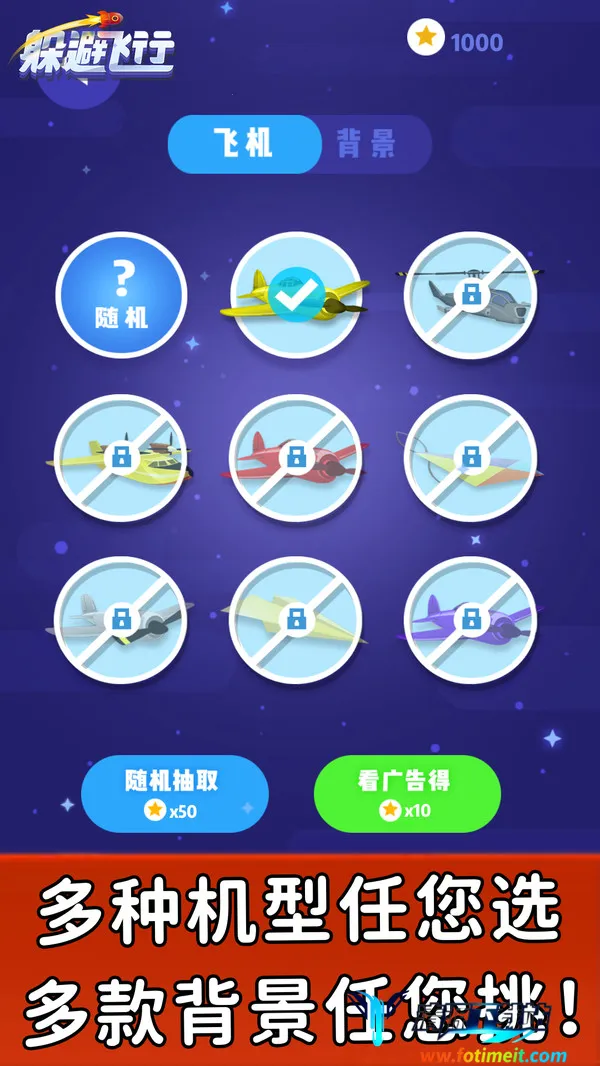Image resolution: width=600 pixels, height=1066 pixels.
Task: Tap 看广告得 to earn 10 coins
Action: coord(406,794)
